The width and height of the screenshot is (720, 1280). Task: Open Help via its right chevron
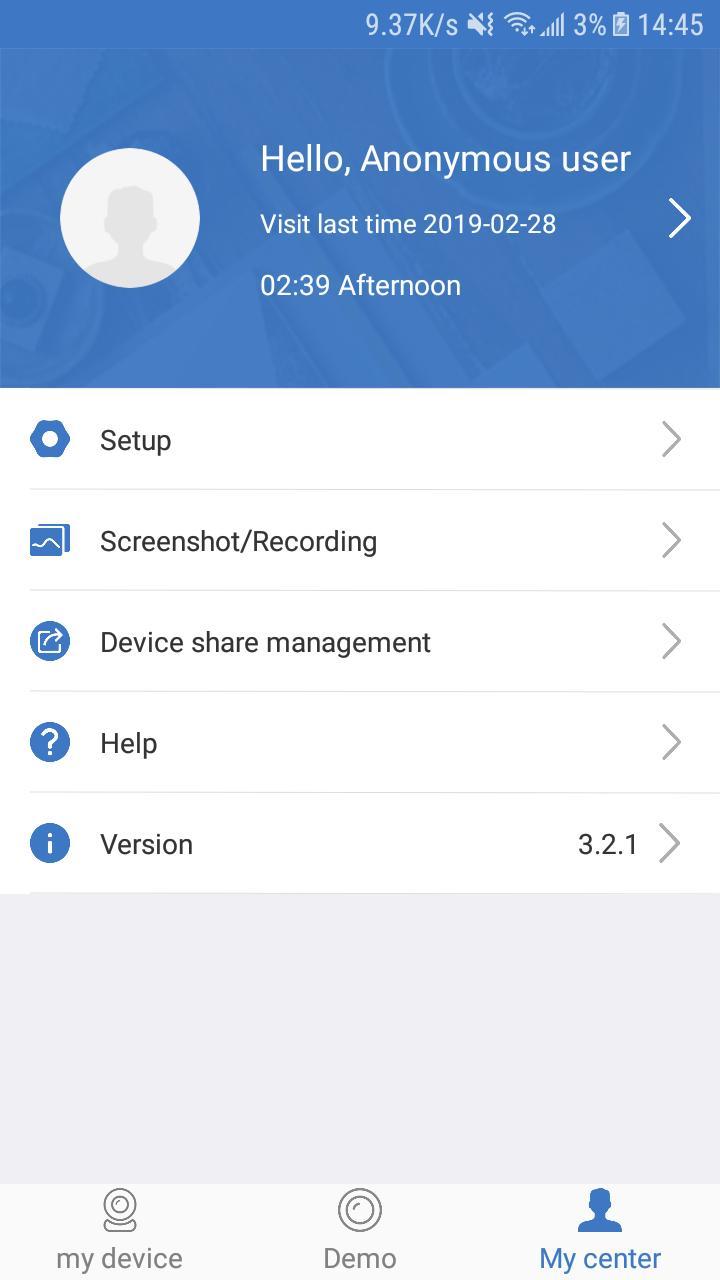click(670, 742)
